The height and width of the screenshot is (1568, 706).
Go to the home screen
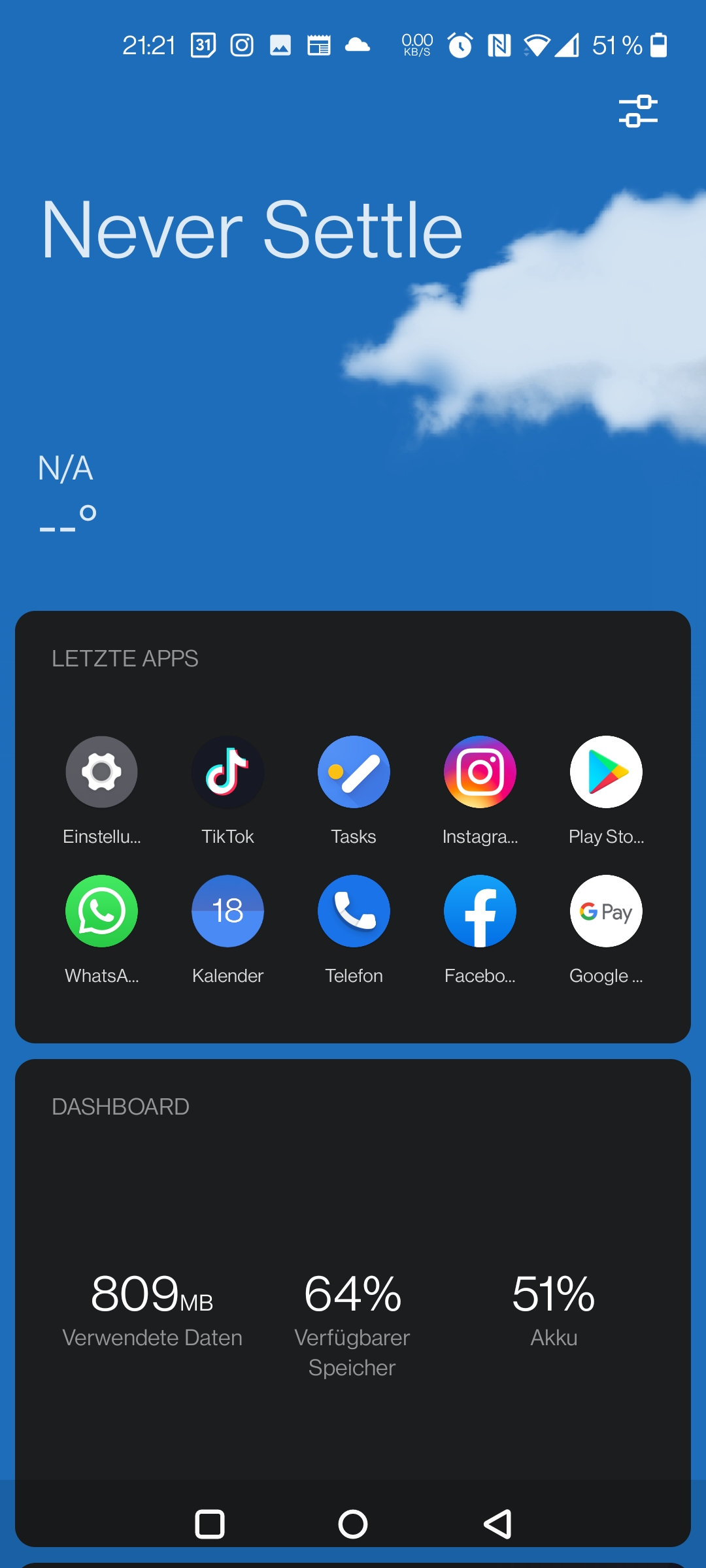353,1524
